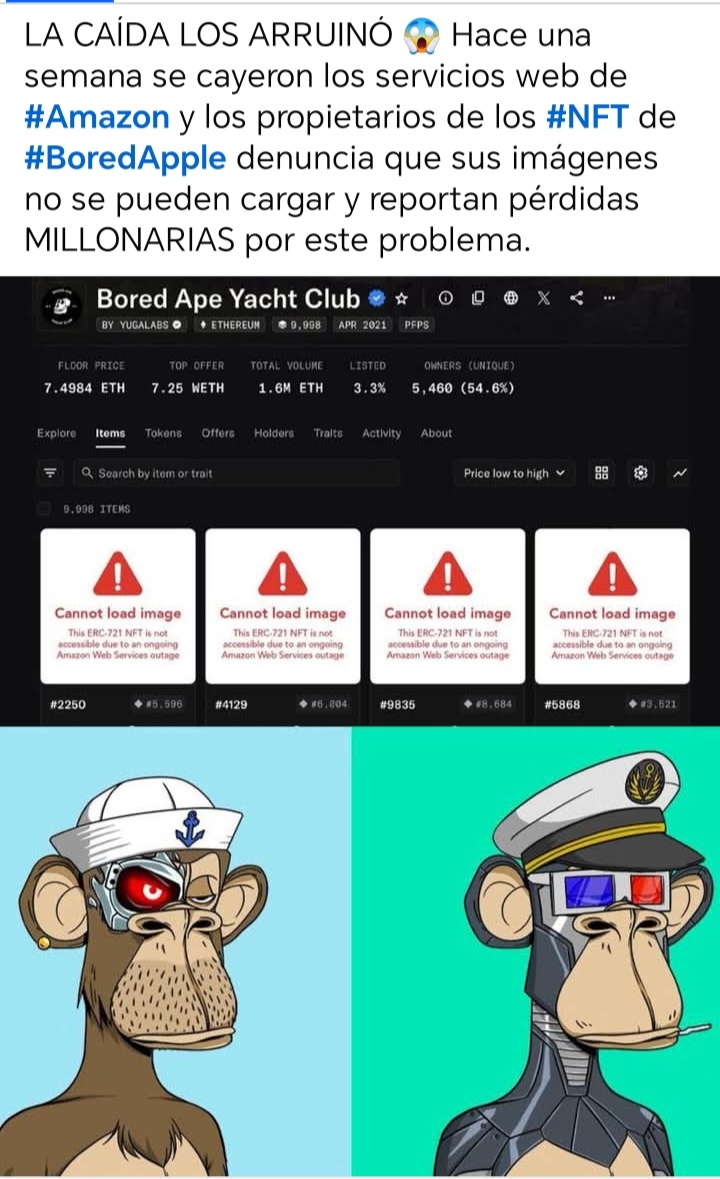View the Bored Ape Yacht Club screenshot photo
Screen dimensions: 720x1179
click(x=360, y=500)
